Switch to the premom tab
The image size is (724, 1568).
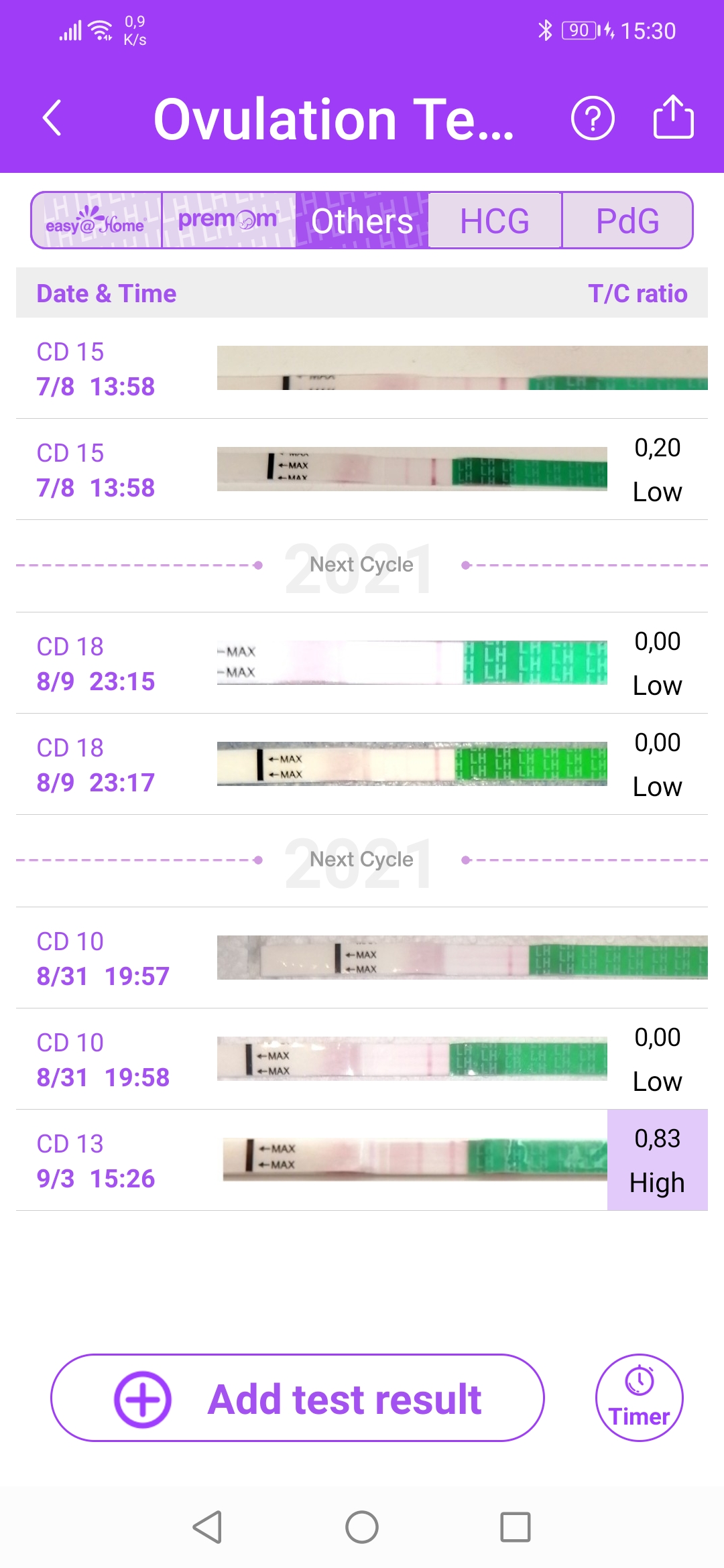tap(229, 220)
